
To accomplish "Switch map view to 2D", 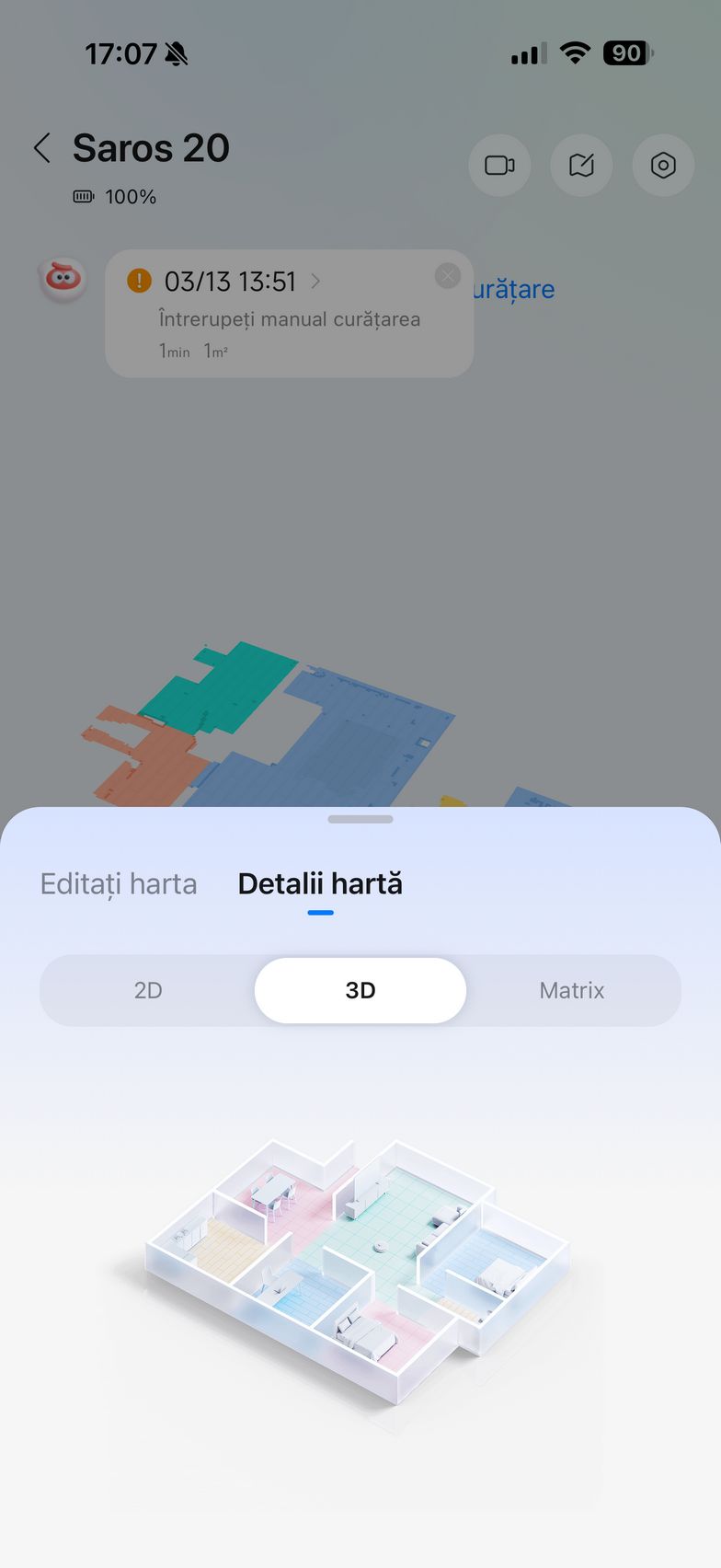I will [148, 990].
